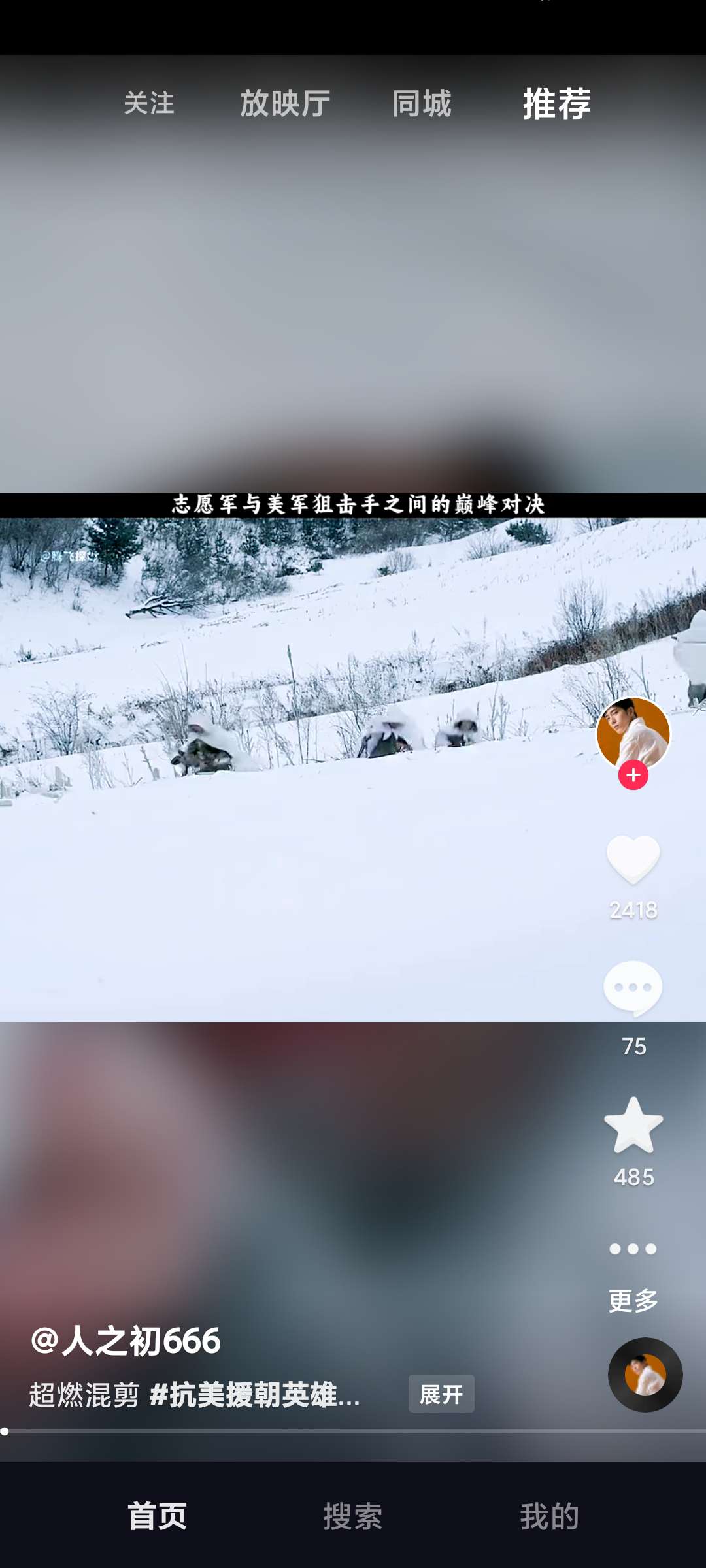Follow the author with the plus button
This screenshot has height=1568, width=706.
[x=633, y=776]
